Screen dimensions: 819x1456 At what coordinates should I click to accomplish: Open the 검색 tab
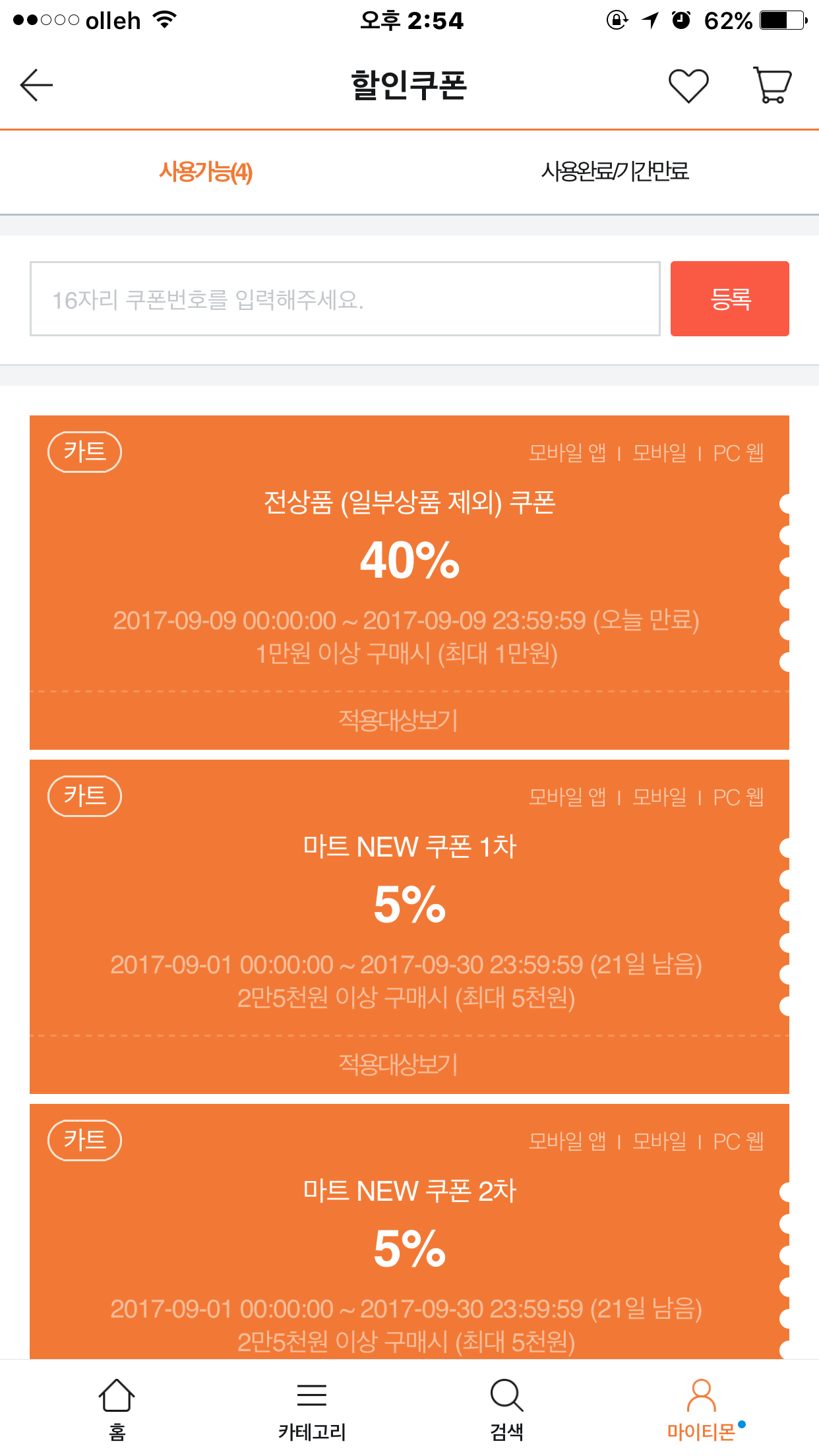506,1408
